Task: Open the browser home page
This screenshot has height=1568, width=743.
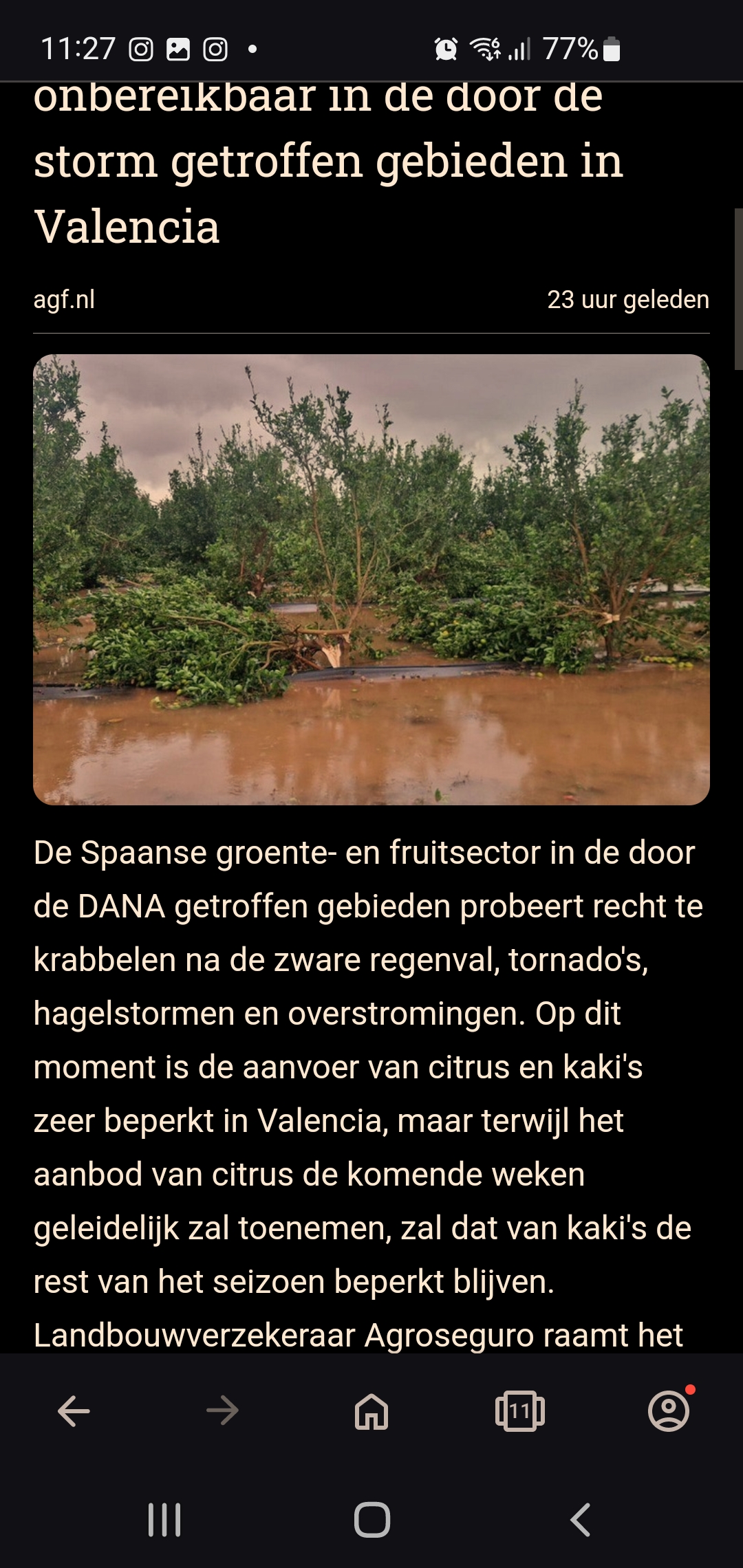Action: point(371,1412)
